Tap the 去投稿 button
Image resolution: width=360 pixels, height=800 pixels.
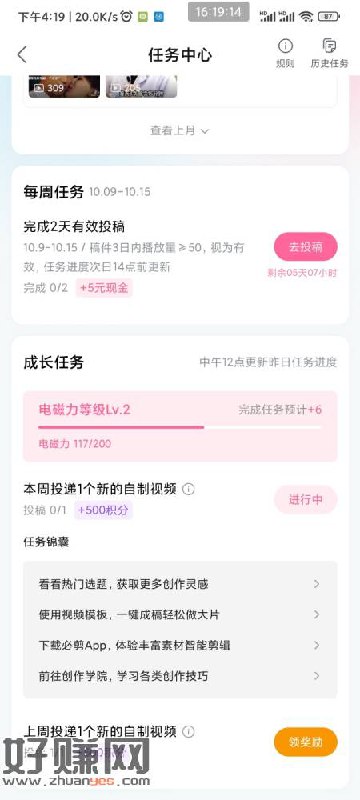306,247
